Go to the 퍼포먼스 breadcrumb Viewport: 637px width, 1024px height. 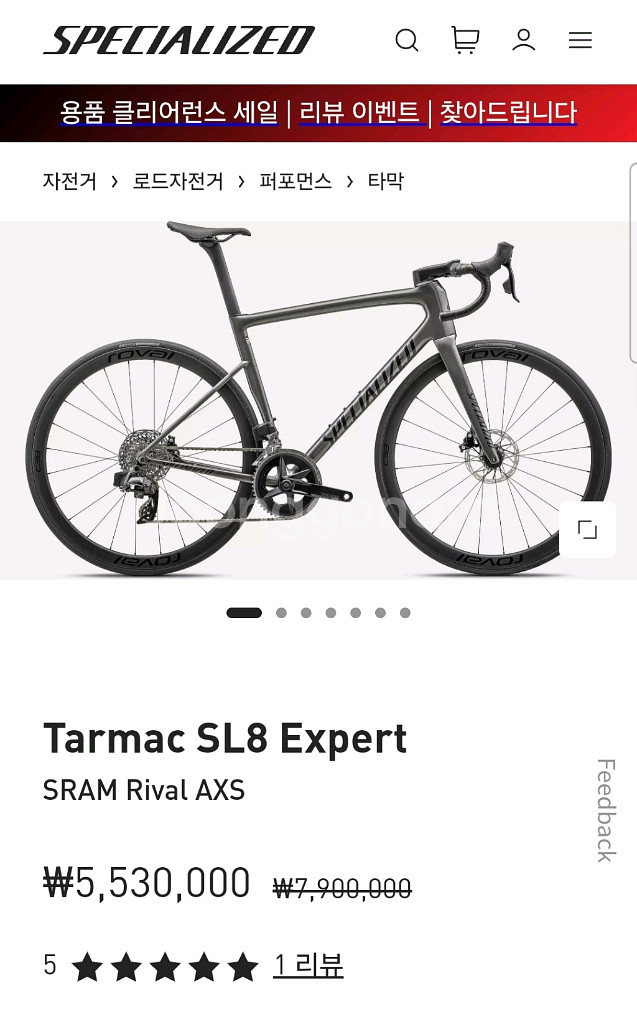(x=295, y=181)
